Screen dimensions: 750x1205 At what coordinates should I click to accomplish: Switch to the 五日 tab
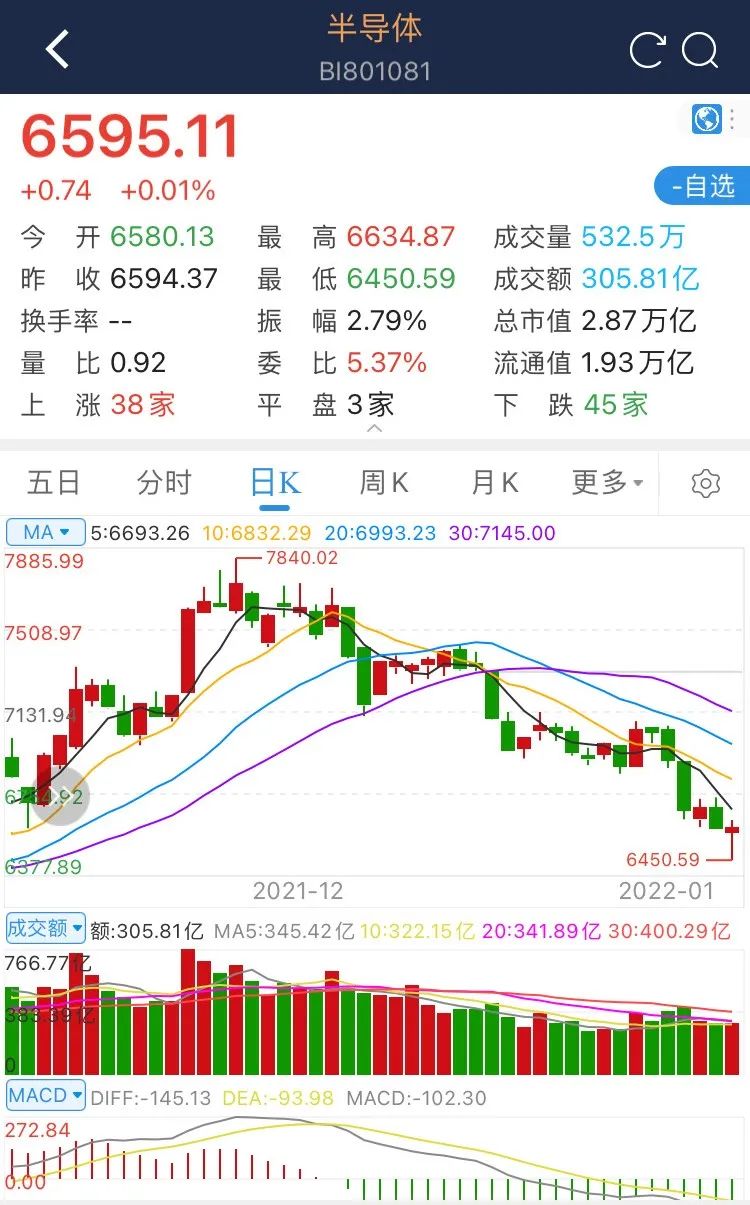(x=53, y=483)
